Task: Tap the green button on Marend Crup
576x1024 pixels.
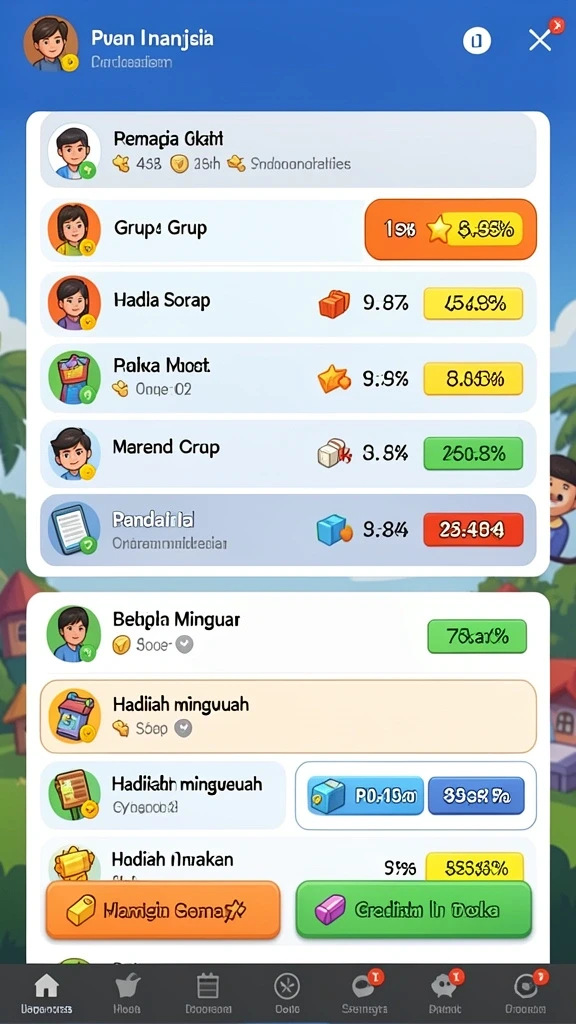Action: [473, 453]
